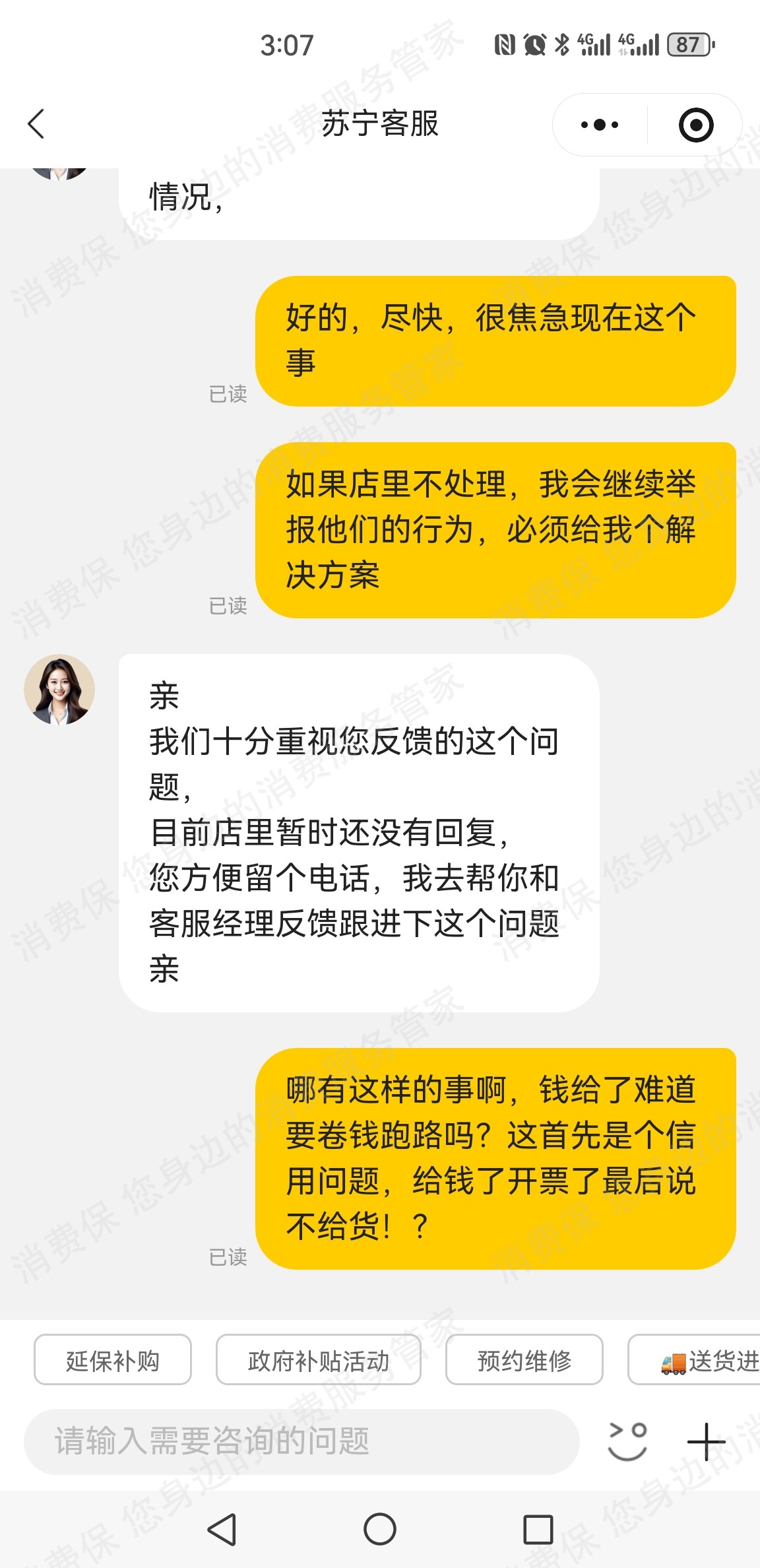Click the 延保补购 quick reply button
Screen dimensions: 760x1568
coord(112,1359)
